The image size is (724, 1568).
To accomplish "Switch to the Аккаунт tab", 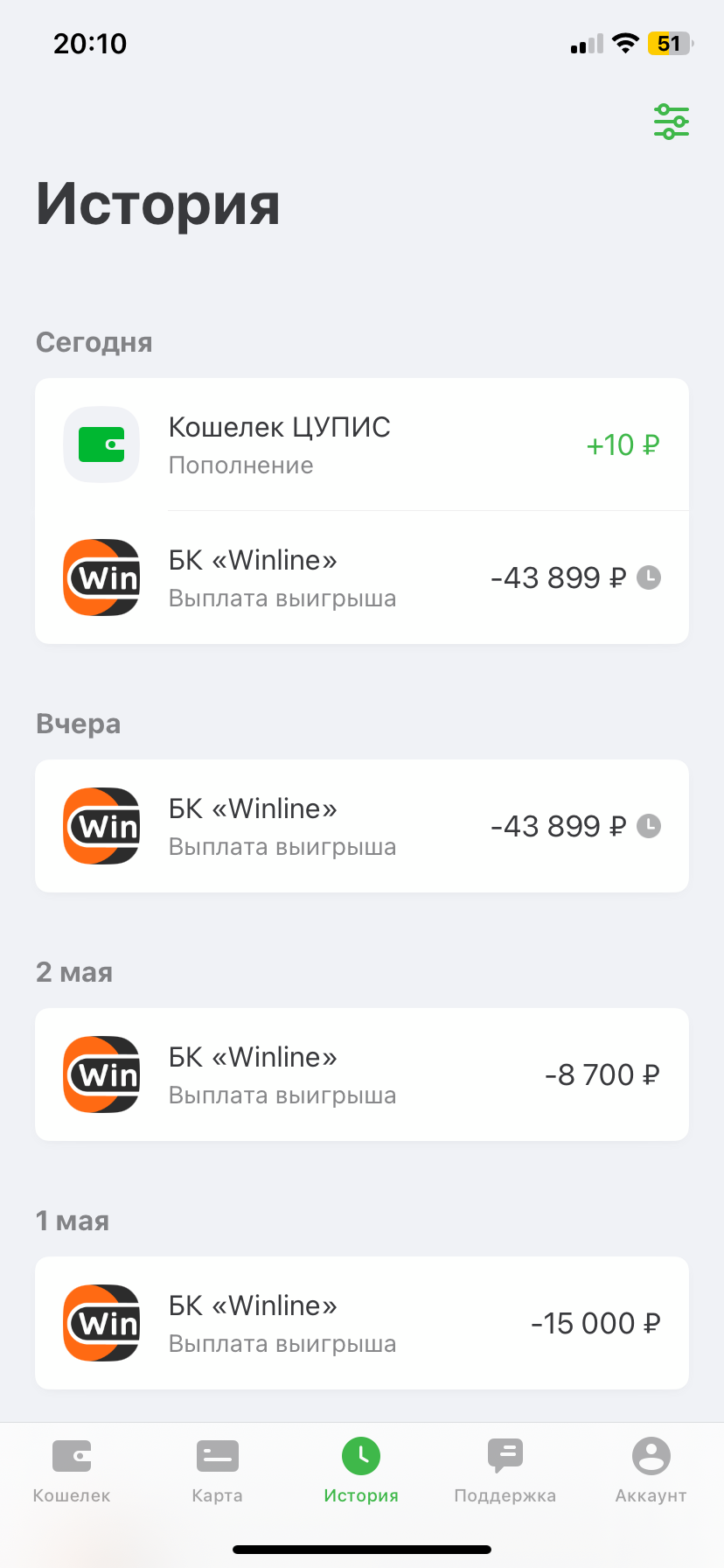I will pos(651,1470).
